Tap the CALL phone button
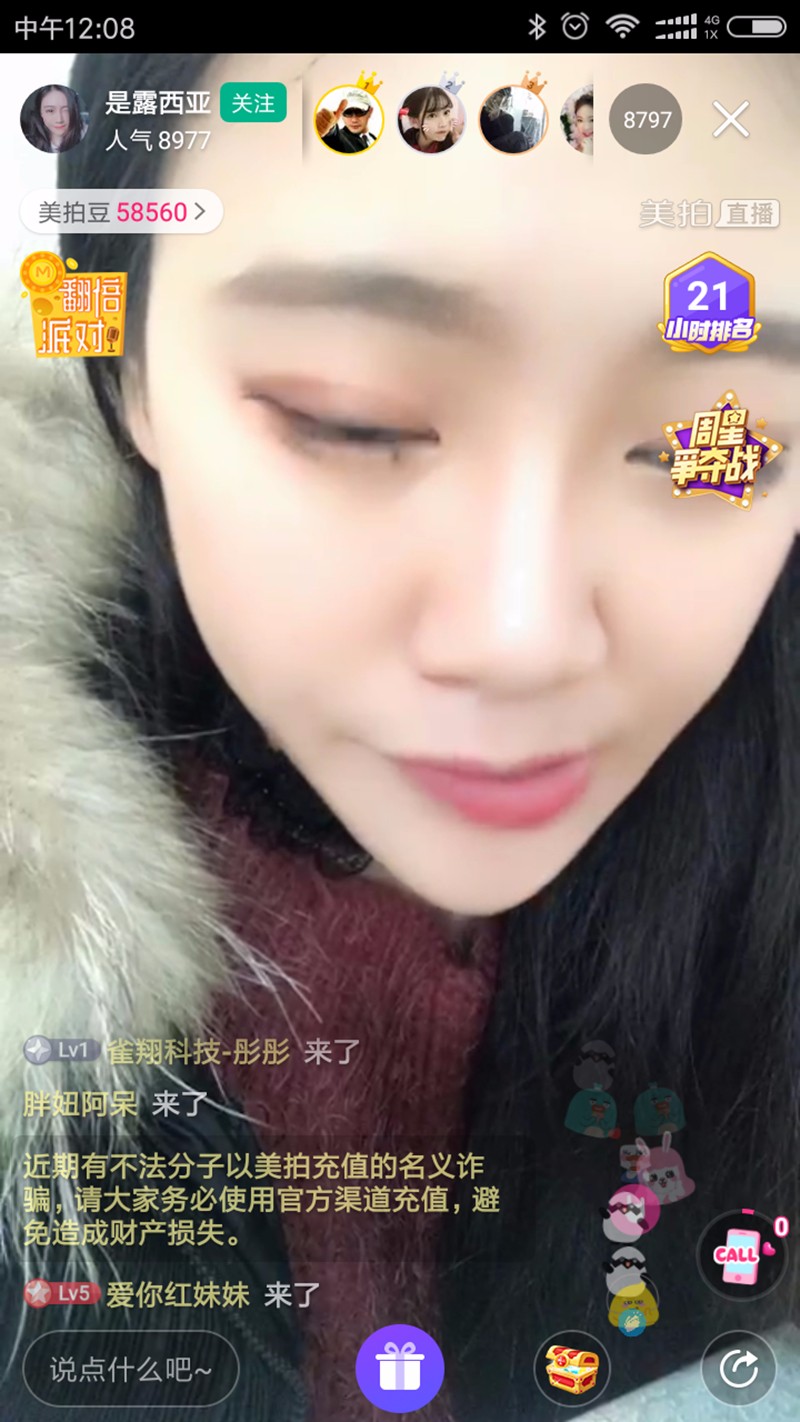Viewport: 800px width, 1422px height. coord(740,1253)
